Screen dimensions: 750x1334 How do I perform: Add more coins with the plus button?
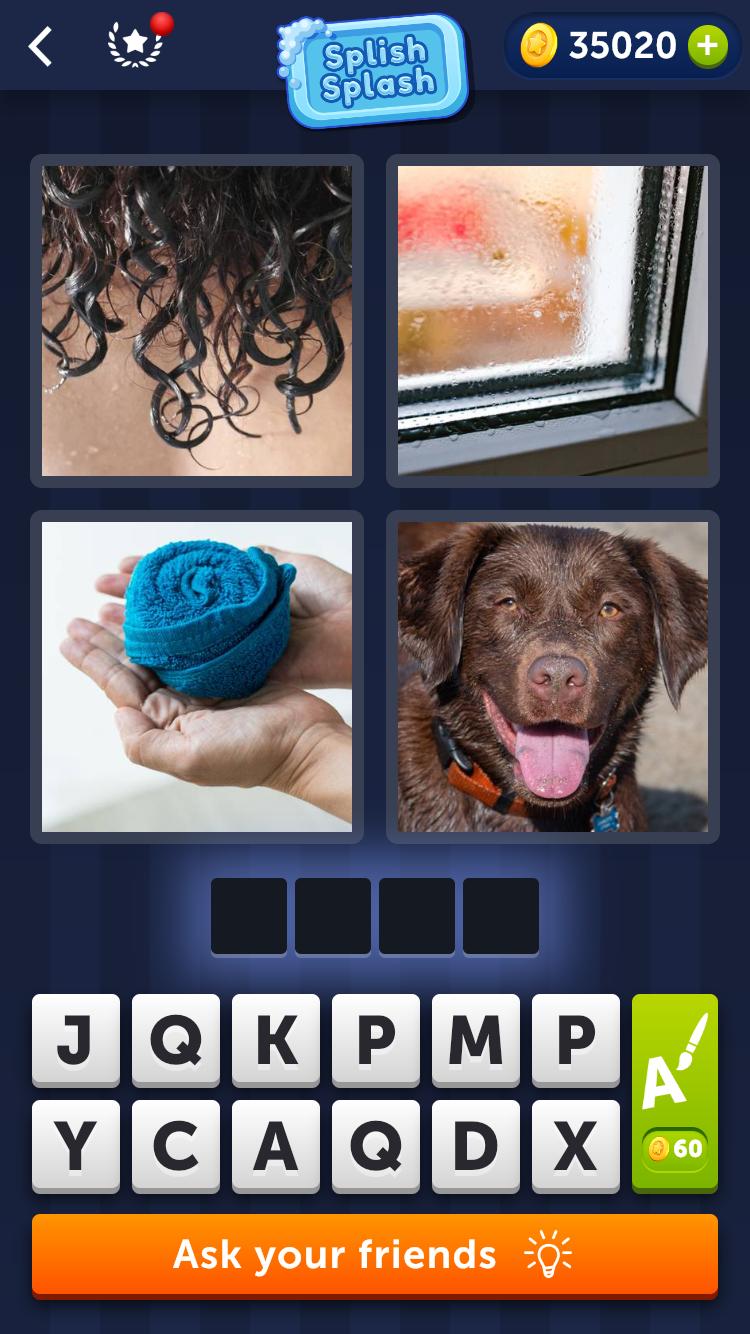tap(707, 46)
